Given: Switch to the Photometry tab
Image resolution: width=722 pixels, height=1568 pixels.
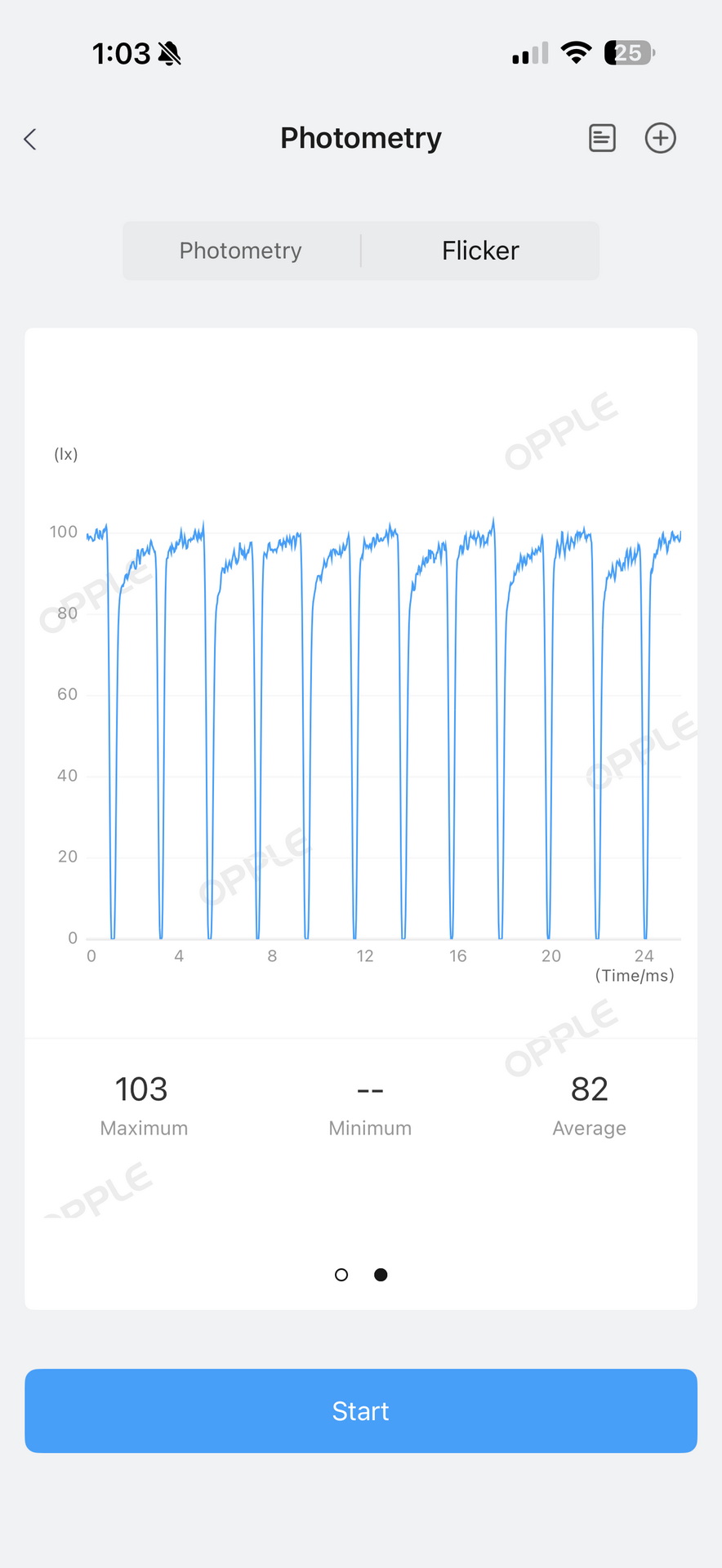Looking at the screenshot, I should [x=241, y=251].
